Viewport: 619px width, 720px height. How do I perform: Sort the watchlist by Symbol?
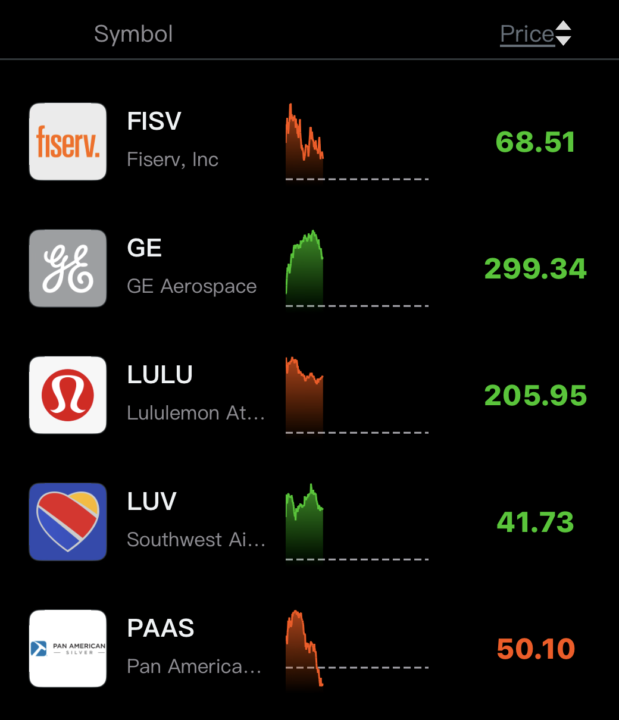133,34
